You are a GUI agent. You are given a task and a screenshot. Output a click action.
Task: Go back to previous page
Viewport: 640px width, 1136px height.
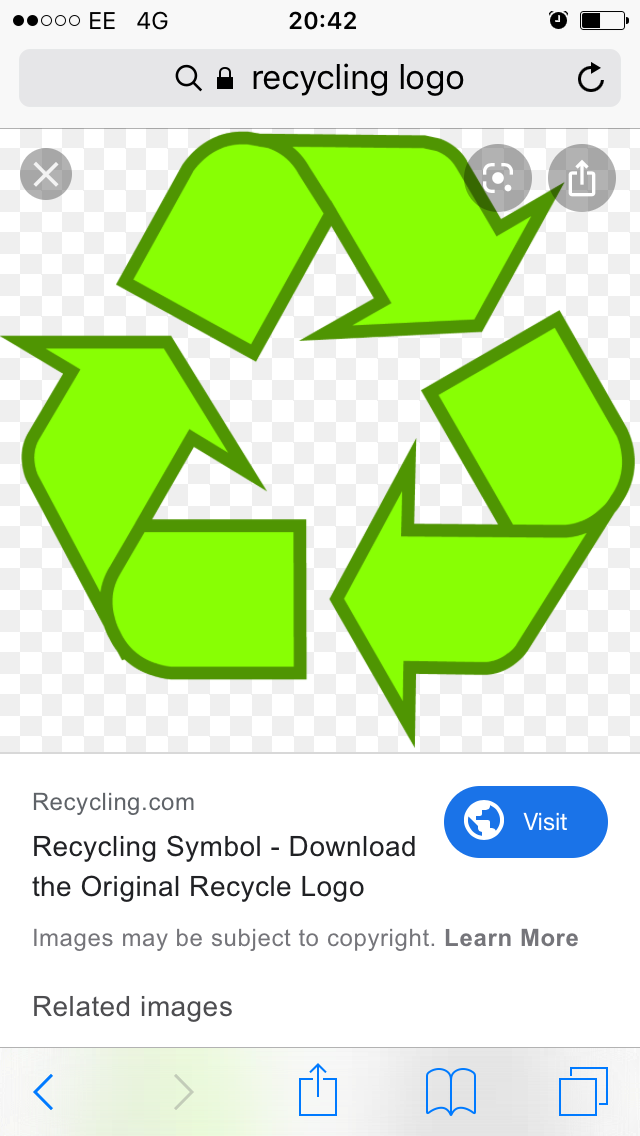pyautogui.click(x=43, y=1092)
